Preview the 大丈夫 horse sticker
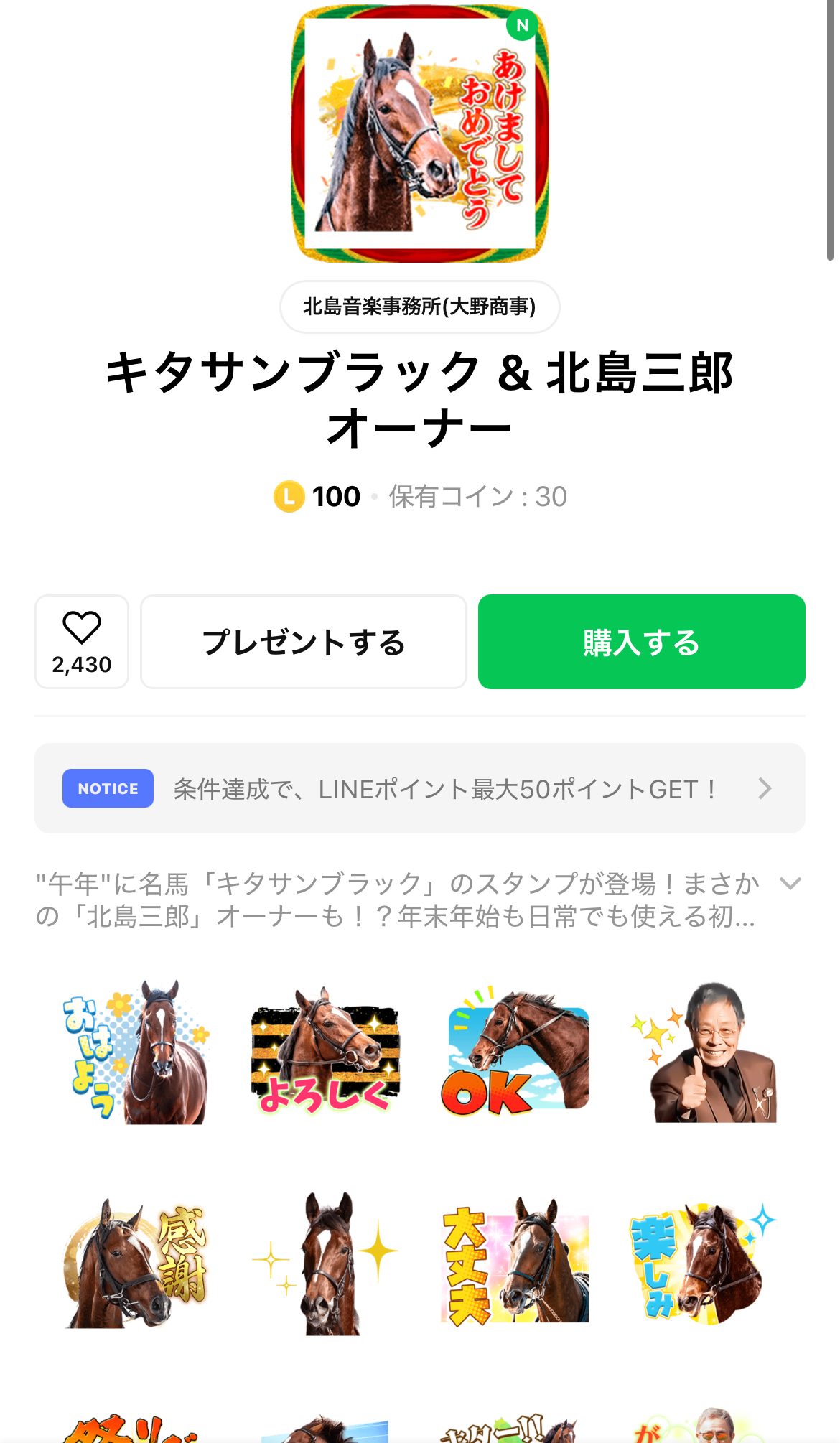 (x=515, y=1264)
